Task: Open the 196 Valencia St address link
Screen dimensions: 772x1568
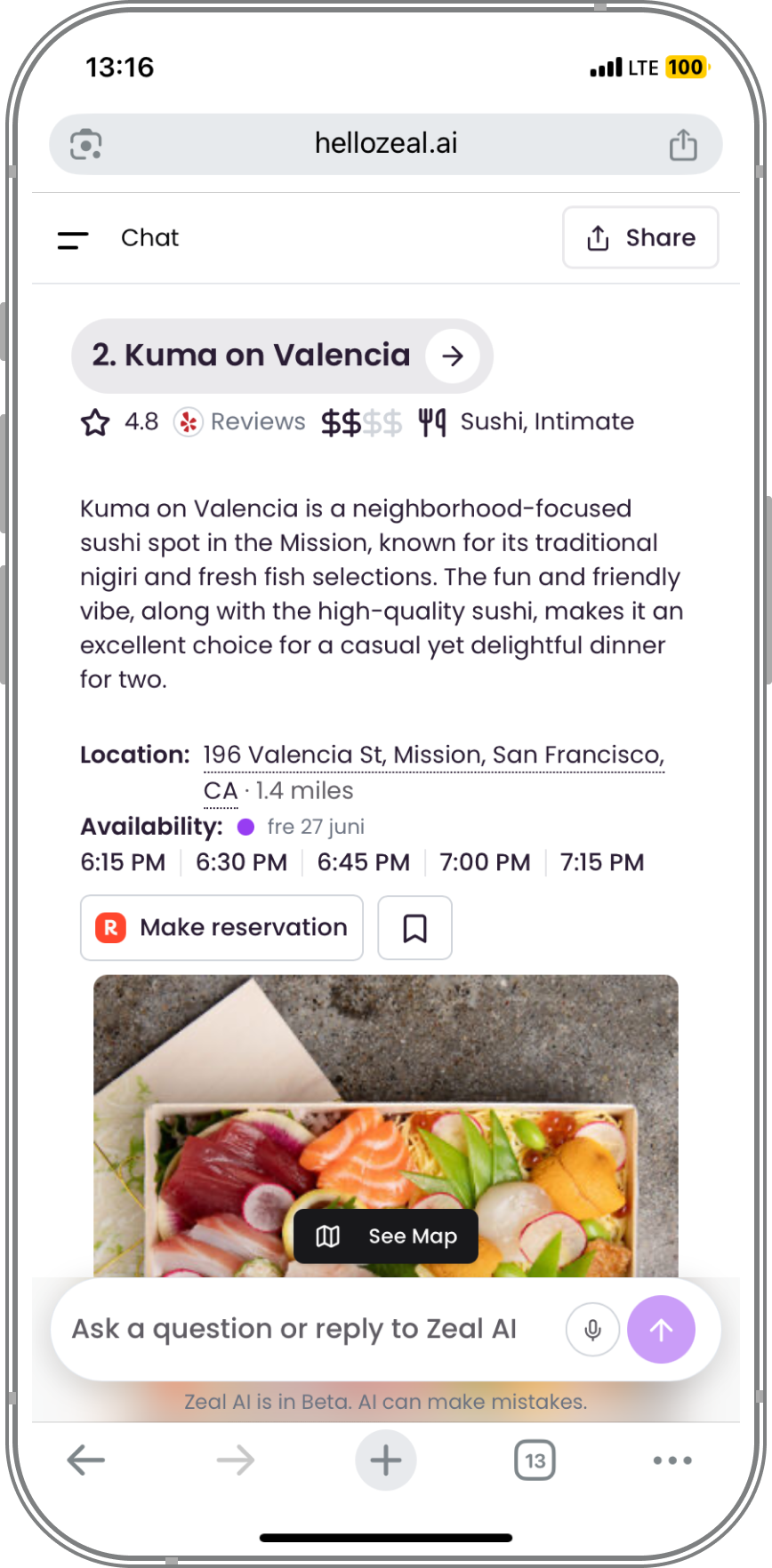Action: coord(433,756)
